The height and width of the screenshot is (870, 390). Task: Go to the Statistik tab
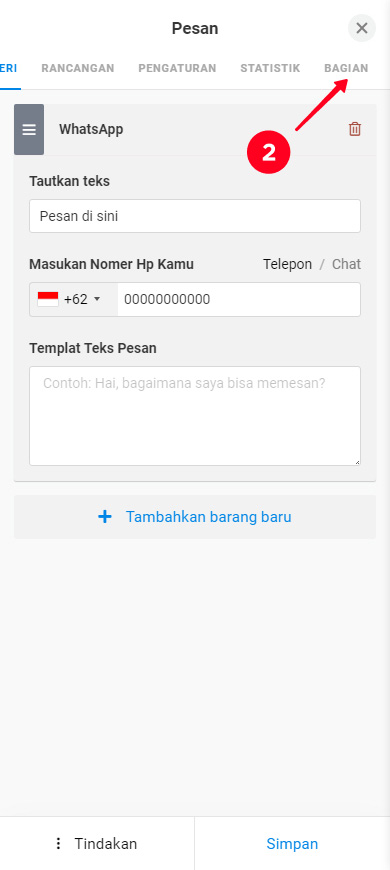[x=270, y=68]
